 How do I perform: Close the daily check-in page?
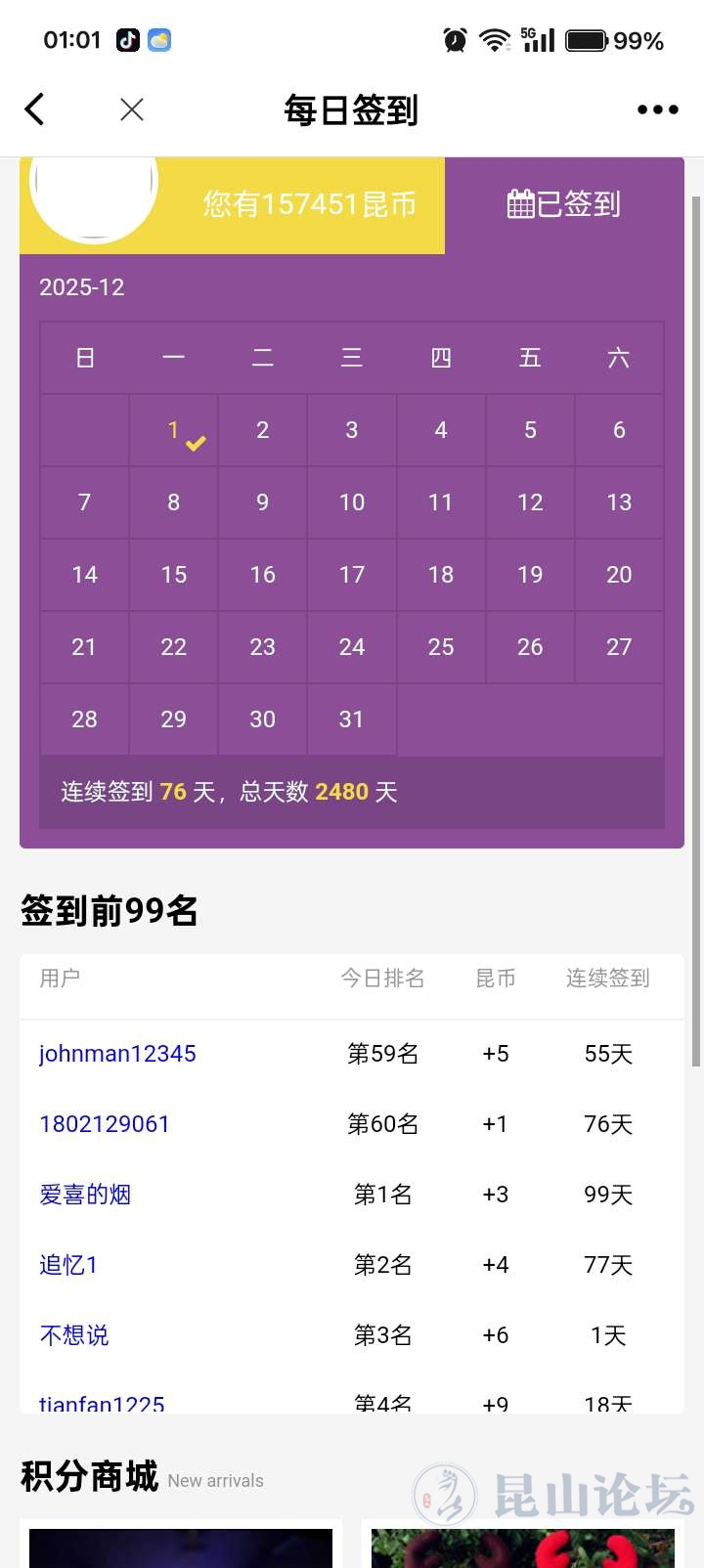coord(132,109)
